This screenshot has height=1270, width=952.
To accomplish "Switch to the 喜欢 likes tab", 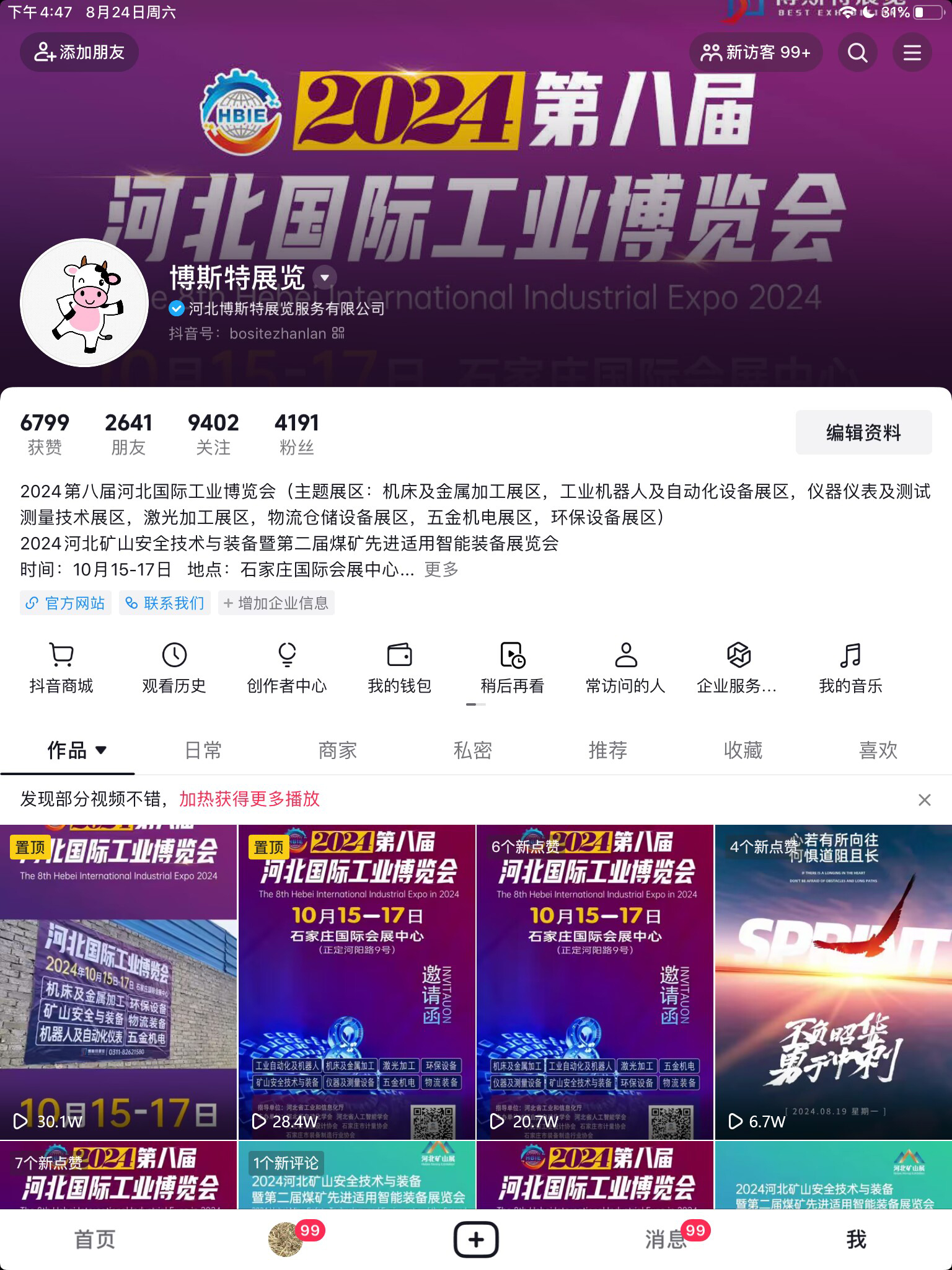I will click(878, 750).
